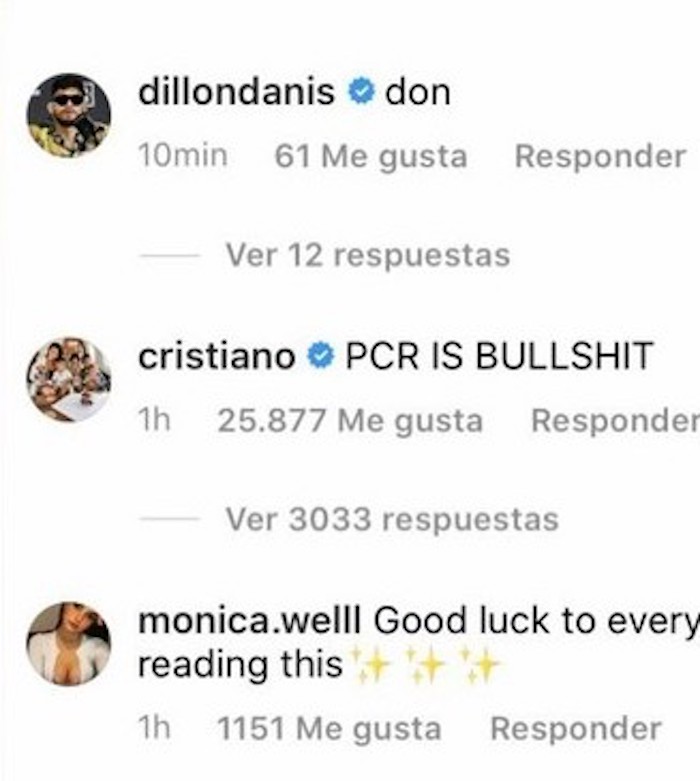View 1151 Me gusta likes list
This screenshot has height=781, width=700.
pos(328,729)
